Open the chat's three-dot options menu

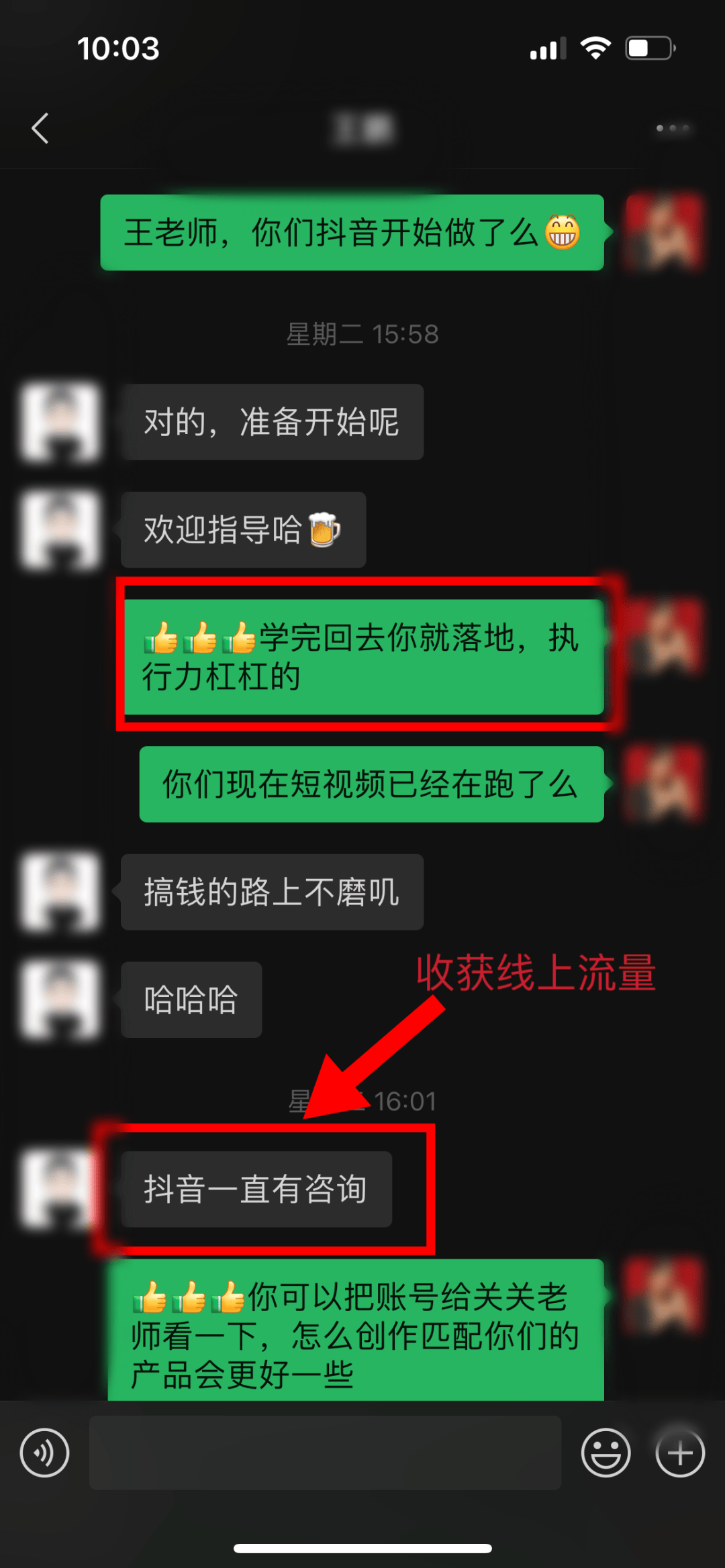[672, 128]
